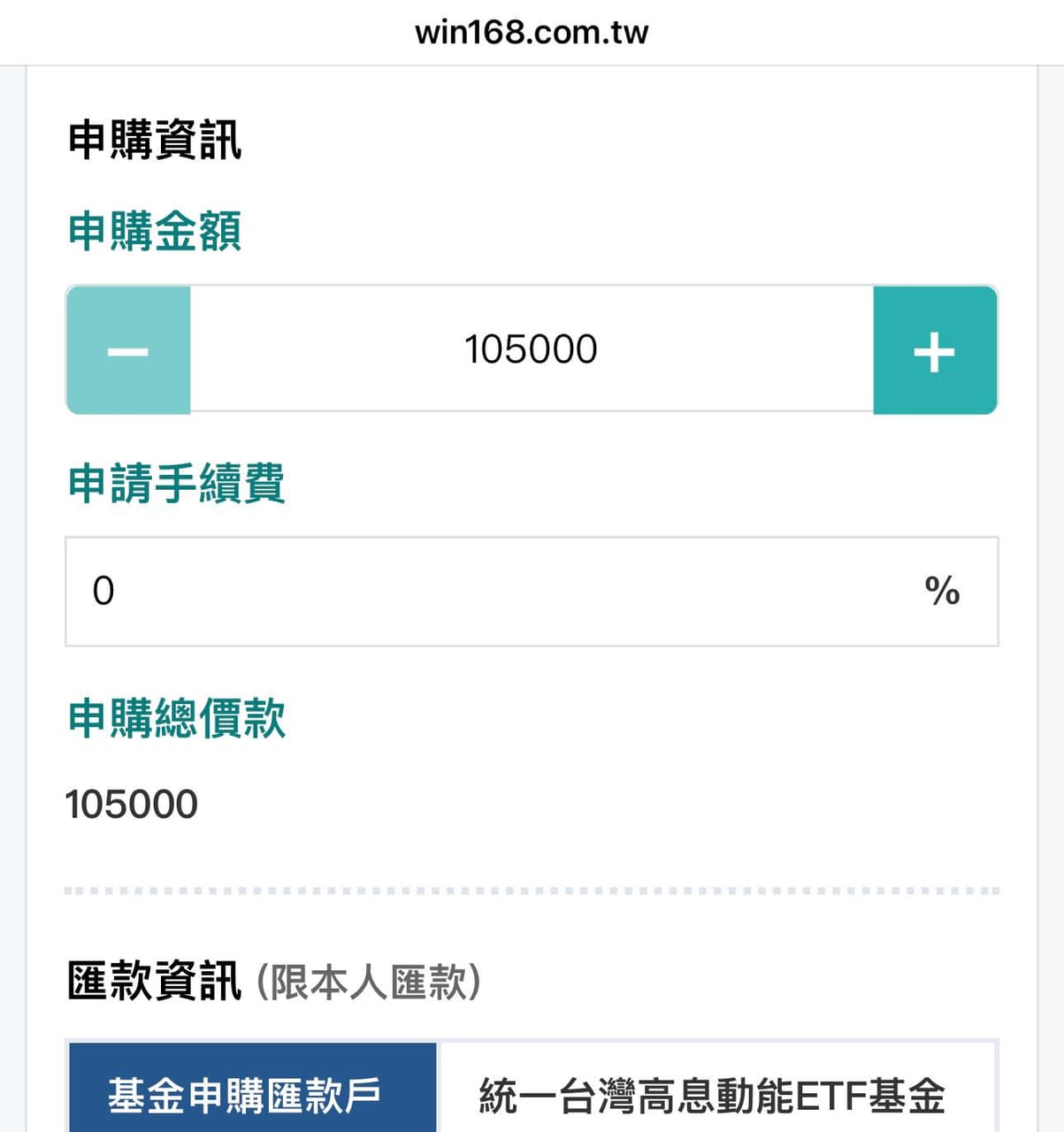1064x1132 pixels.
Task: Click the 申購金額 heading label
Action: (x=156, y=231)
